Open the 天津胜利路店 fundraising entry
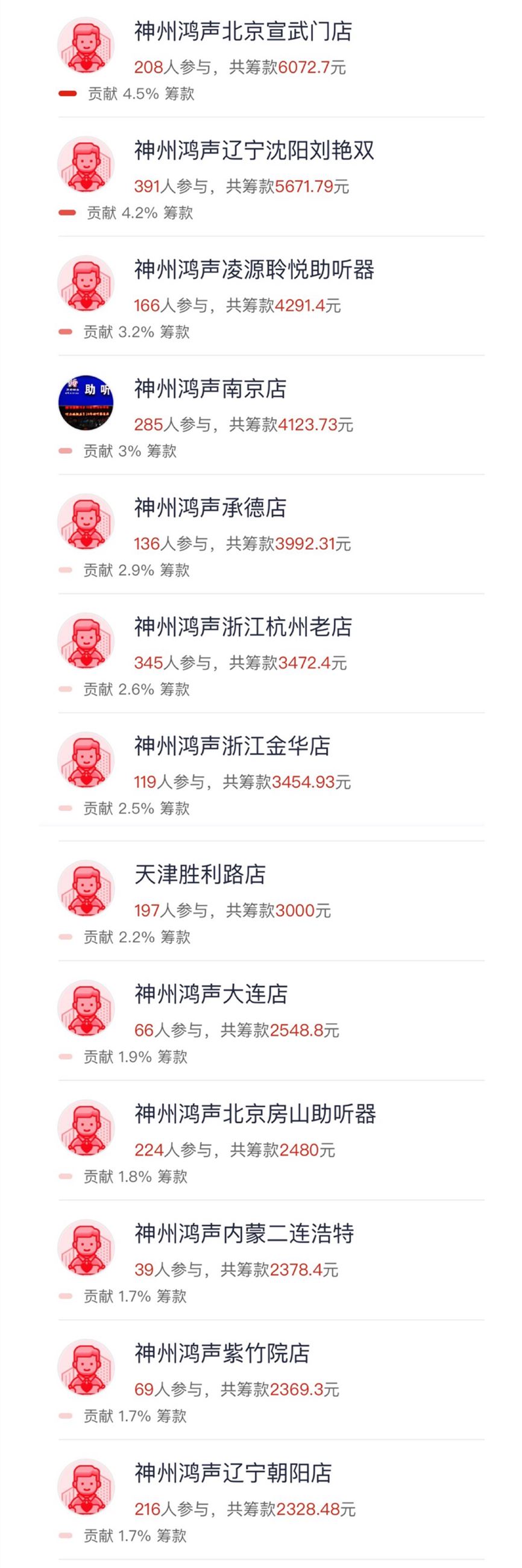The width and height of the screenshot is (522, 1568). (200, 875)
